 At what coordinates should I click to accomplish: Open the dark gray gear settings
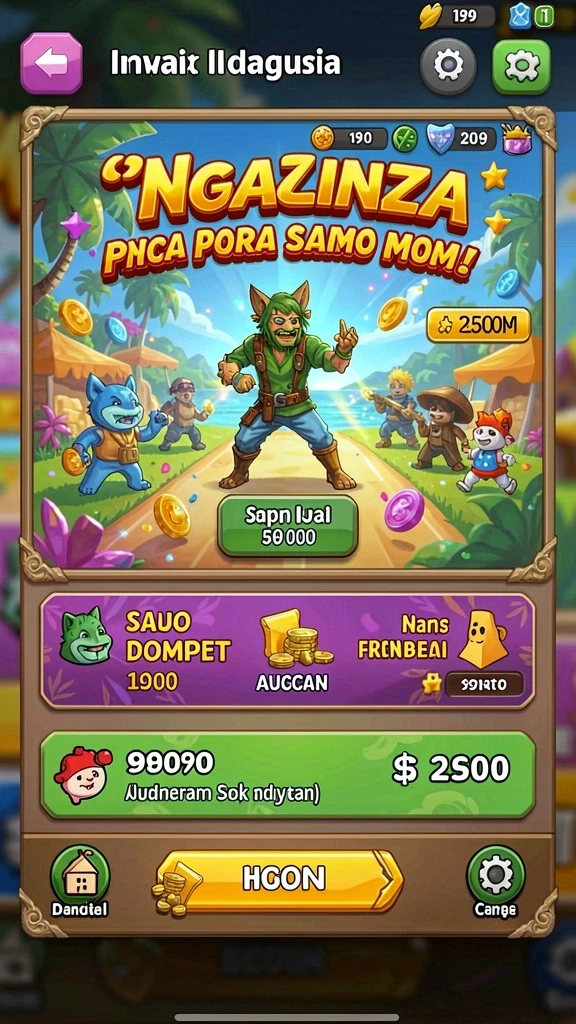[x=448, y=66]
